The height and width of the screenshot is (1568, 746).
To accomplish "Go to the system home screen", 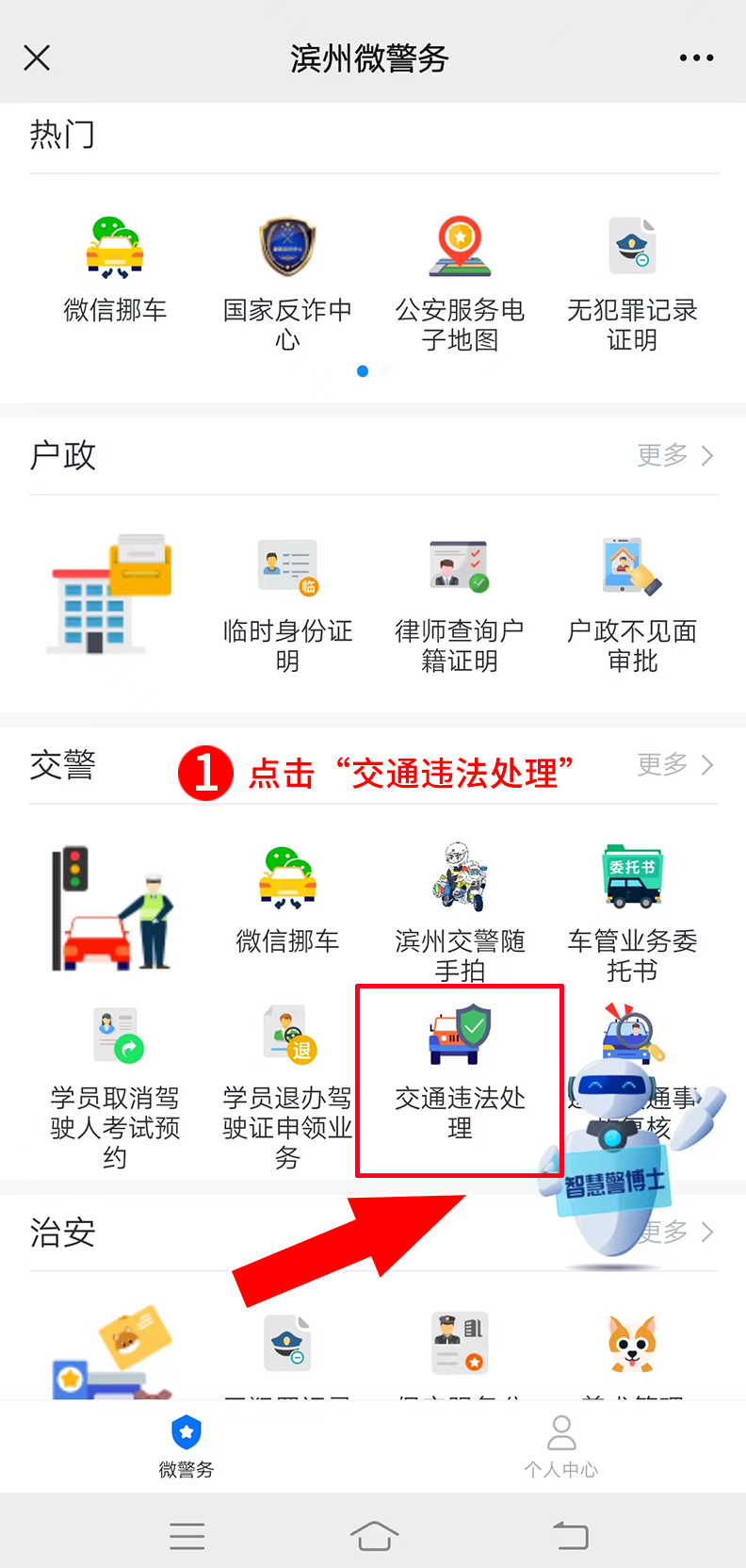I will 374,1536.
